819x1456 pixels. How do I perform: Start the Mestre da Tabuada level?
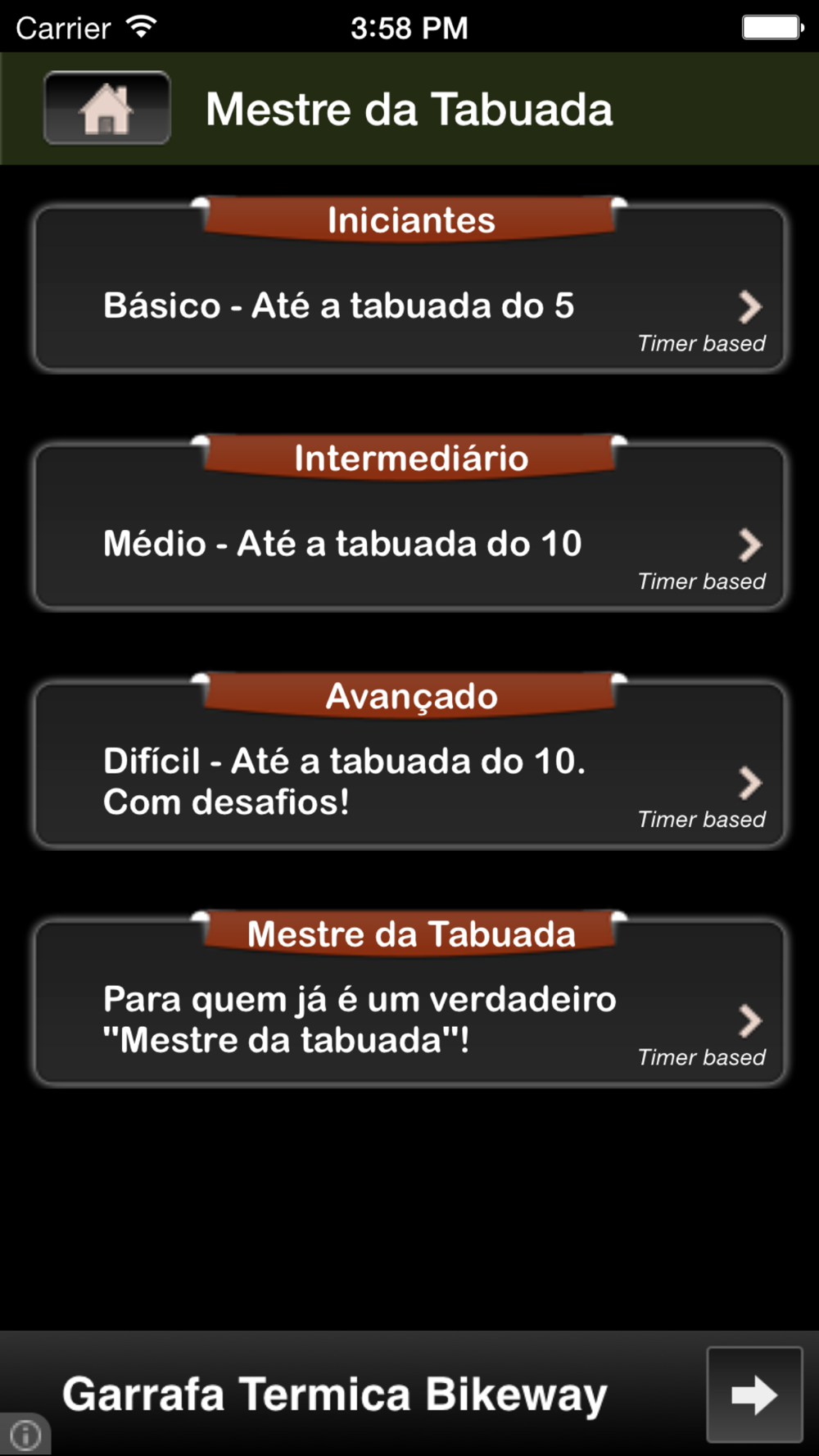tap(409, 1019)
